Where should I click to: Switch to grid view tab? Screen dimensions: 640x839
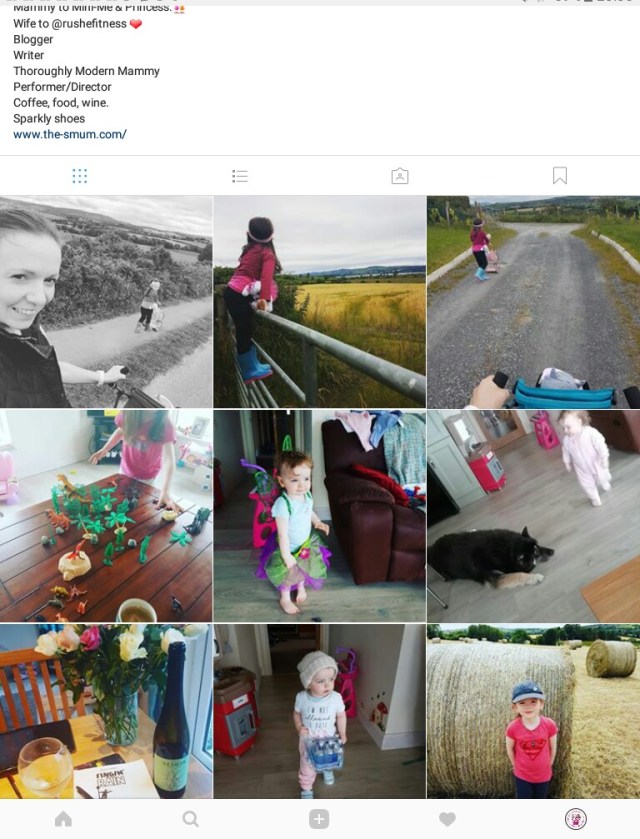[80, 176]
